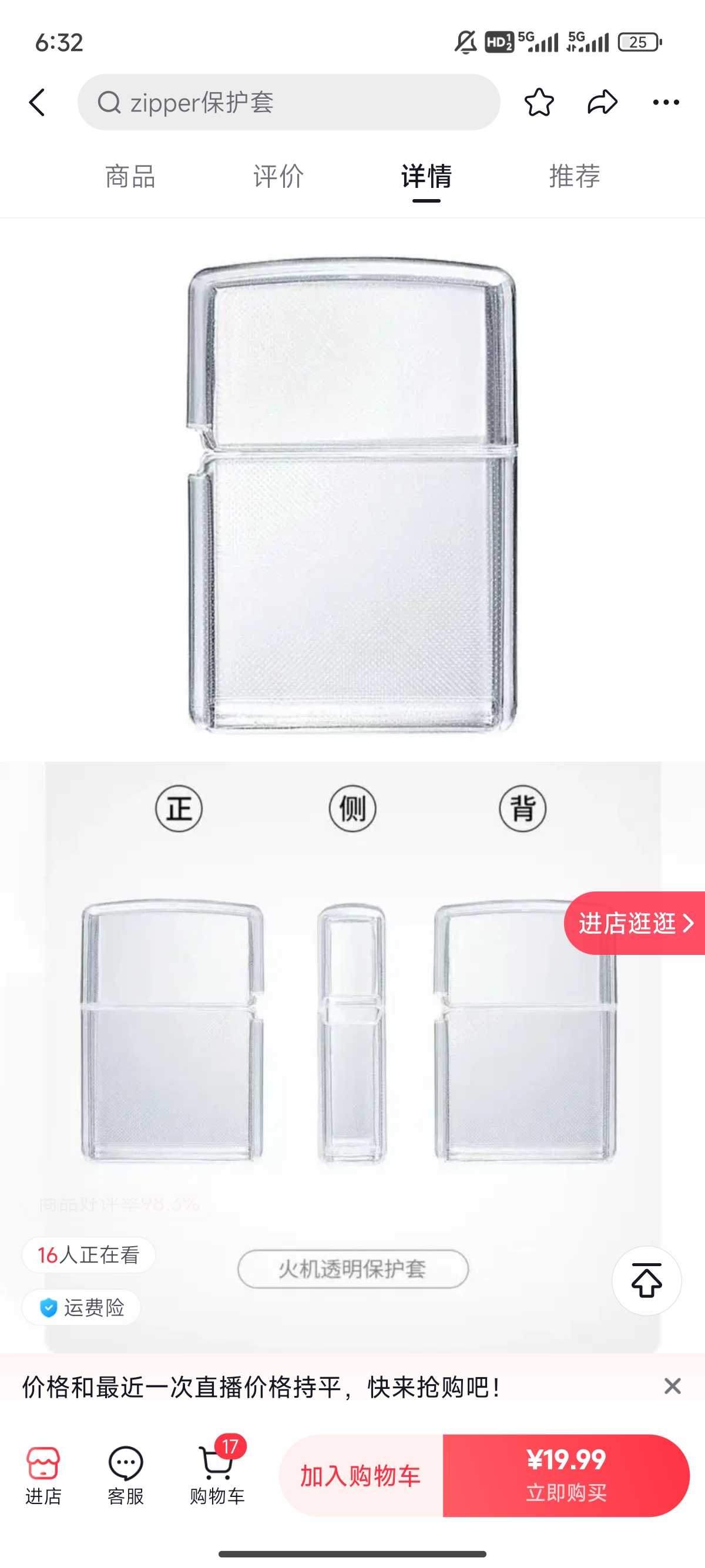Switch to the 评价 tab

(278, 177)
